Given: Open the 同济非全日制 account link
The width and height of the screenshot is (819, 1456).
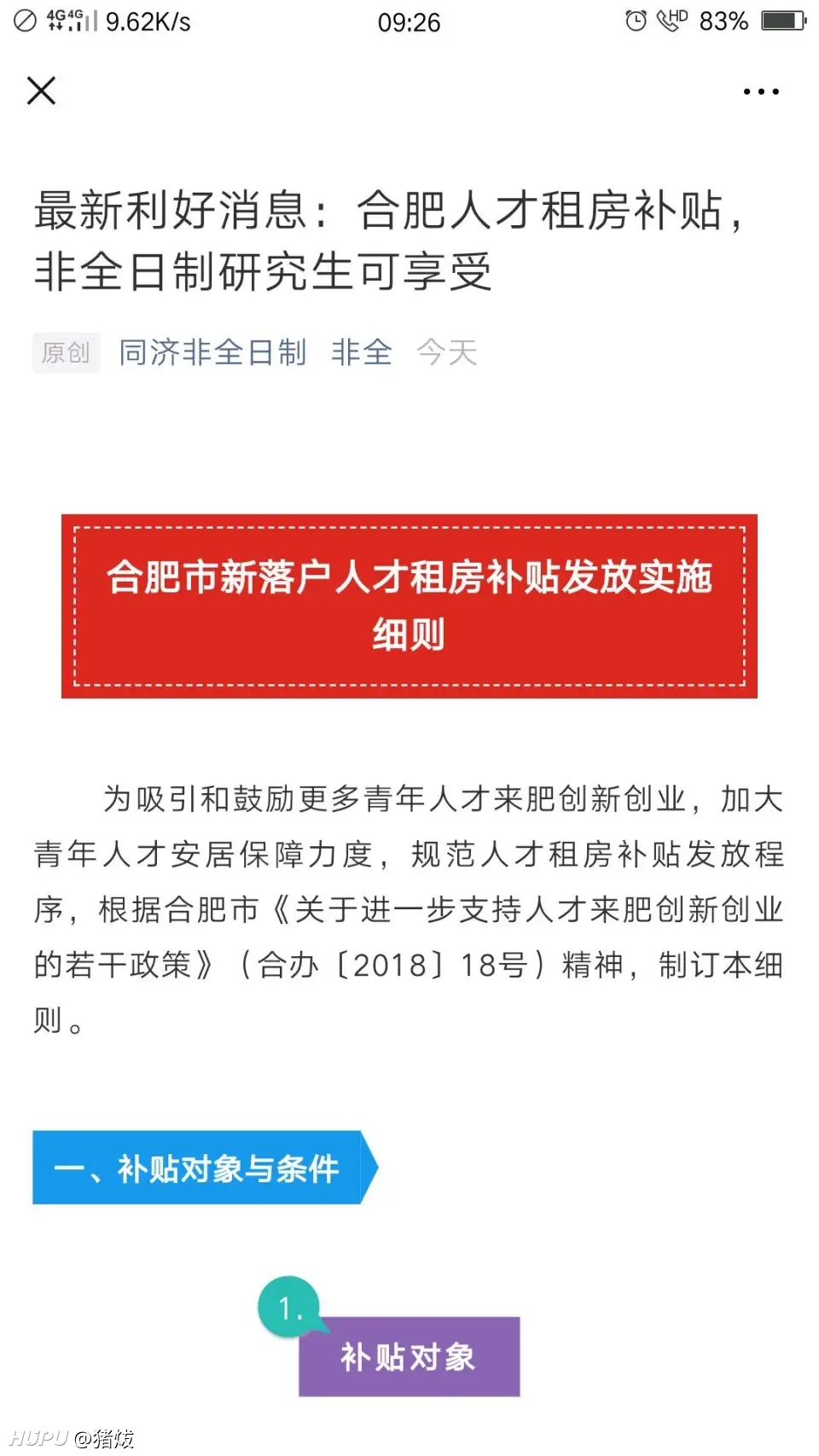Looking at the screenshot, I should coord(212,352).
